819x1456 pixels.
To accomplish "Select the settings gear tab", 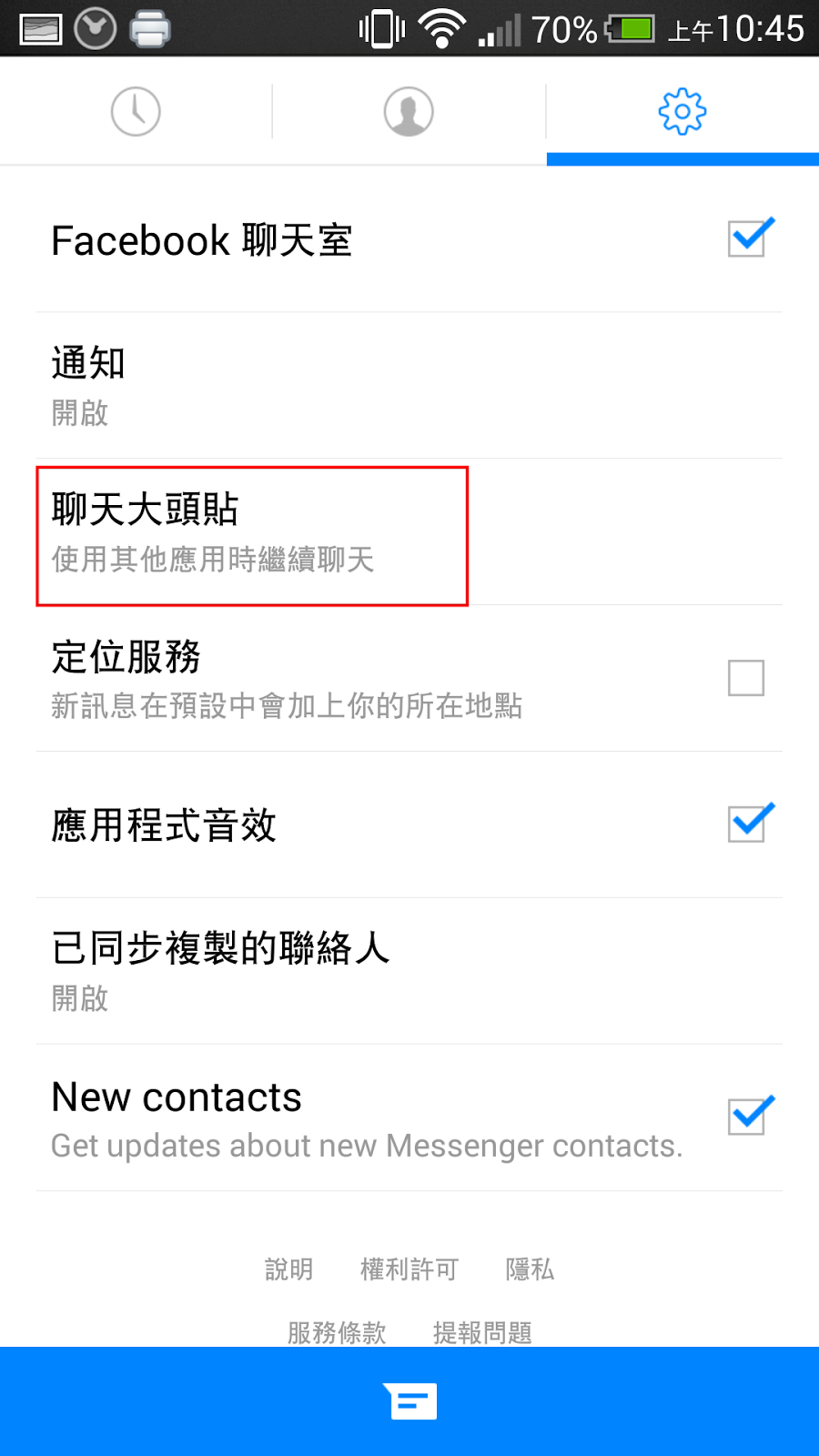I will 682,112.
